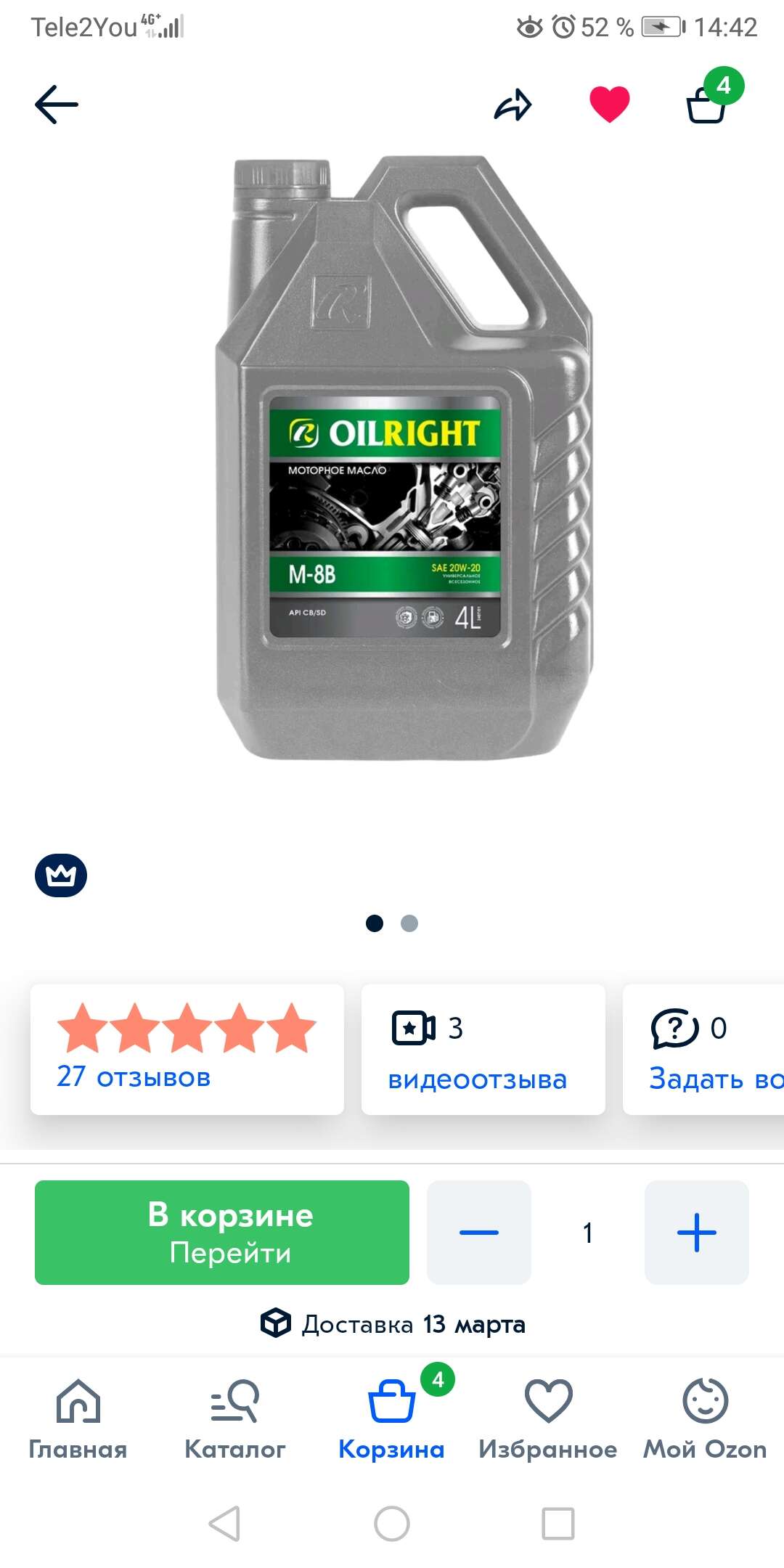784x1568 pixels.
Task: Tap the green В корзине Перейти button
Action: tap(222, 1232)
